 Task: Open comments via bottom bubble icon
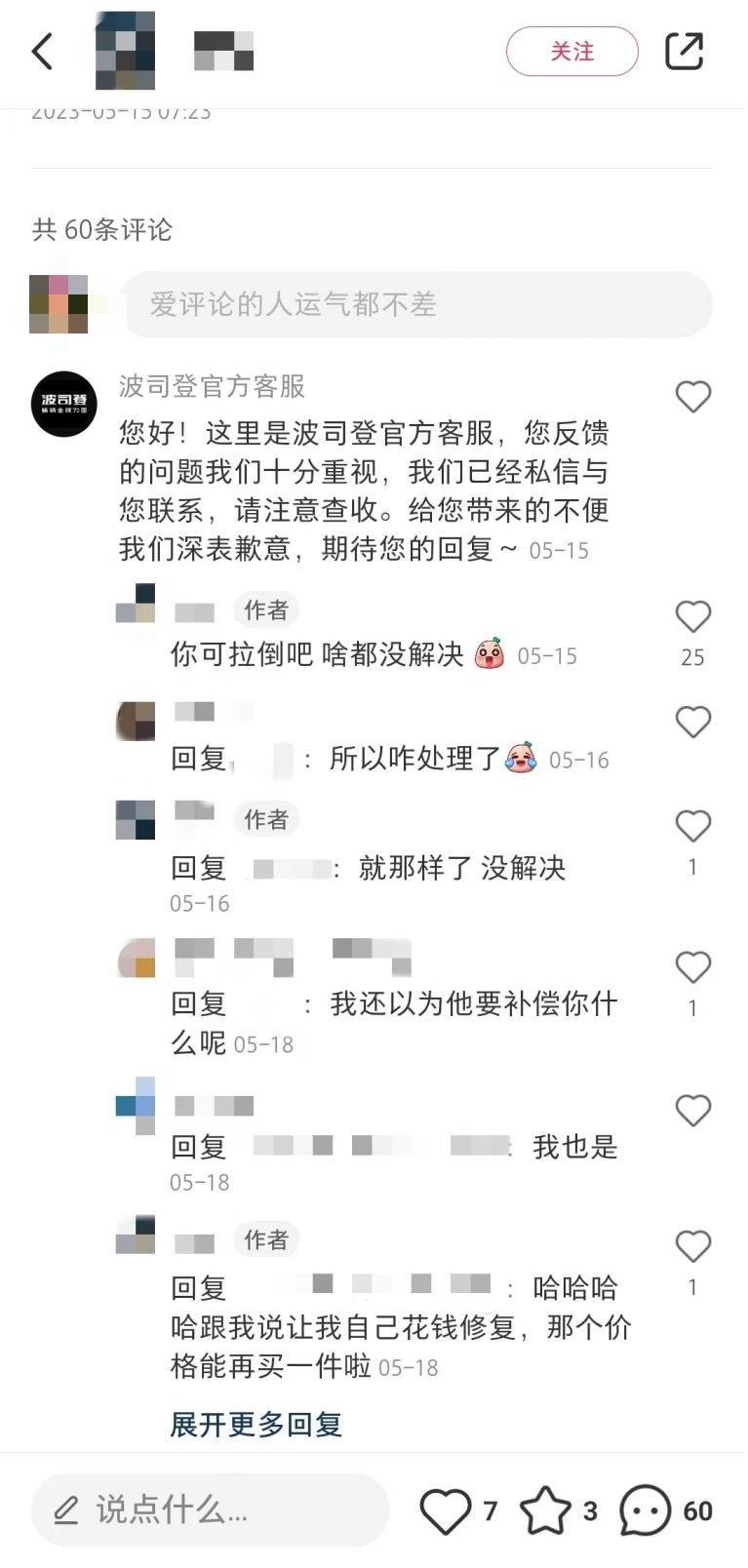point(646,1510)
